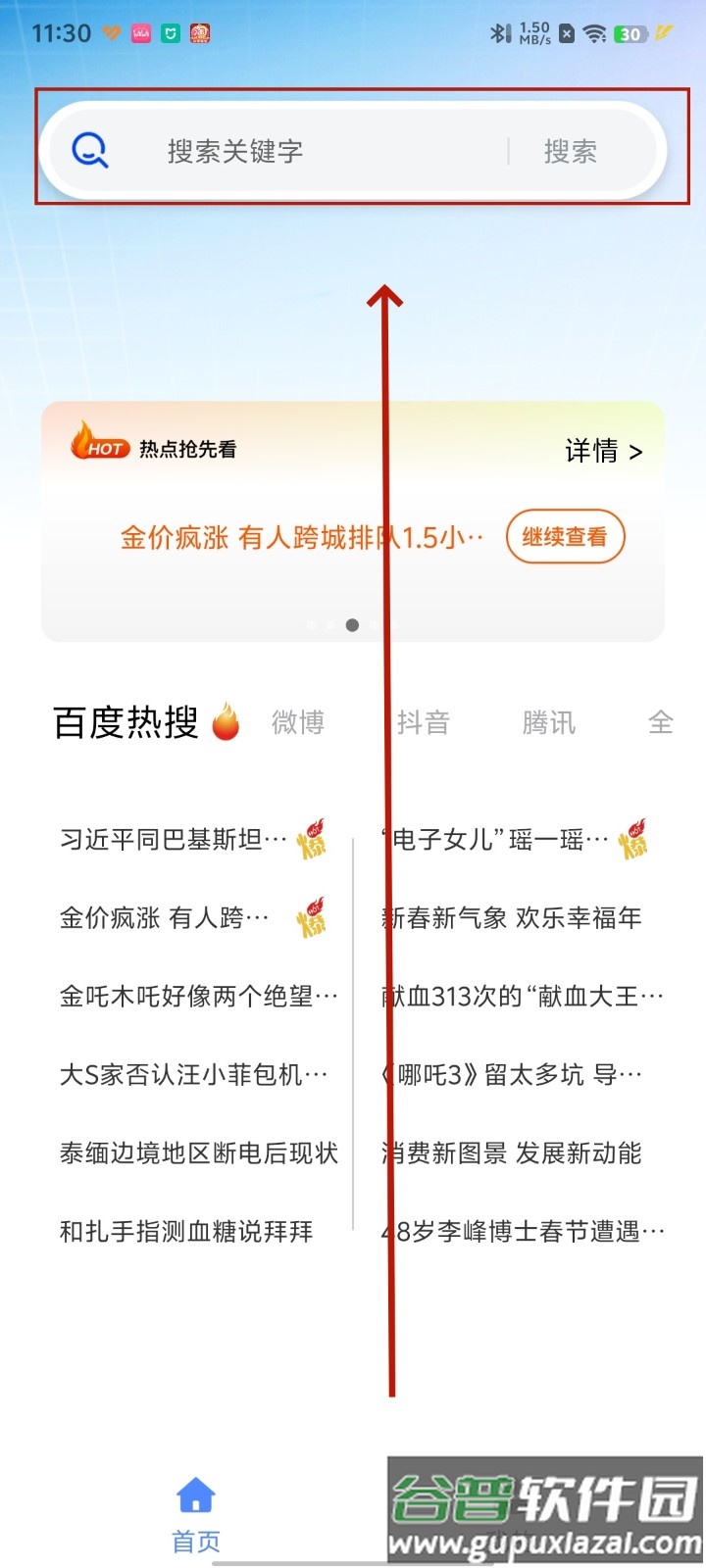Go to the 首页 home tab

point(196,1514)
